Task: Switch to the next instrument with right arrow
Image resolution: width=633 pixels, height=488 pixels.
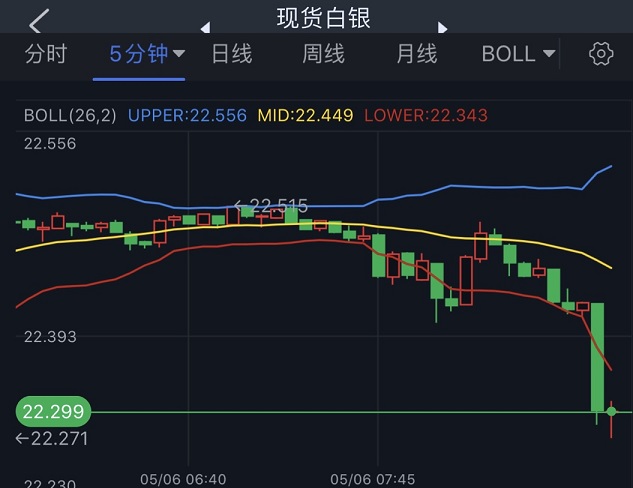Action: pyautogui.click(x=441, y=26)
